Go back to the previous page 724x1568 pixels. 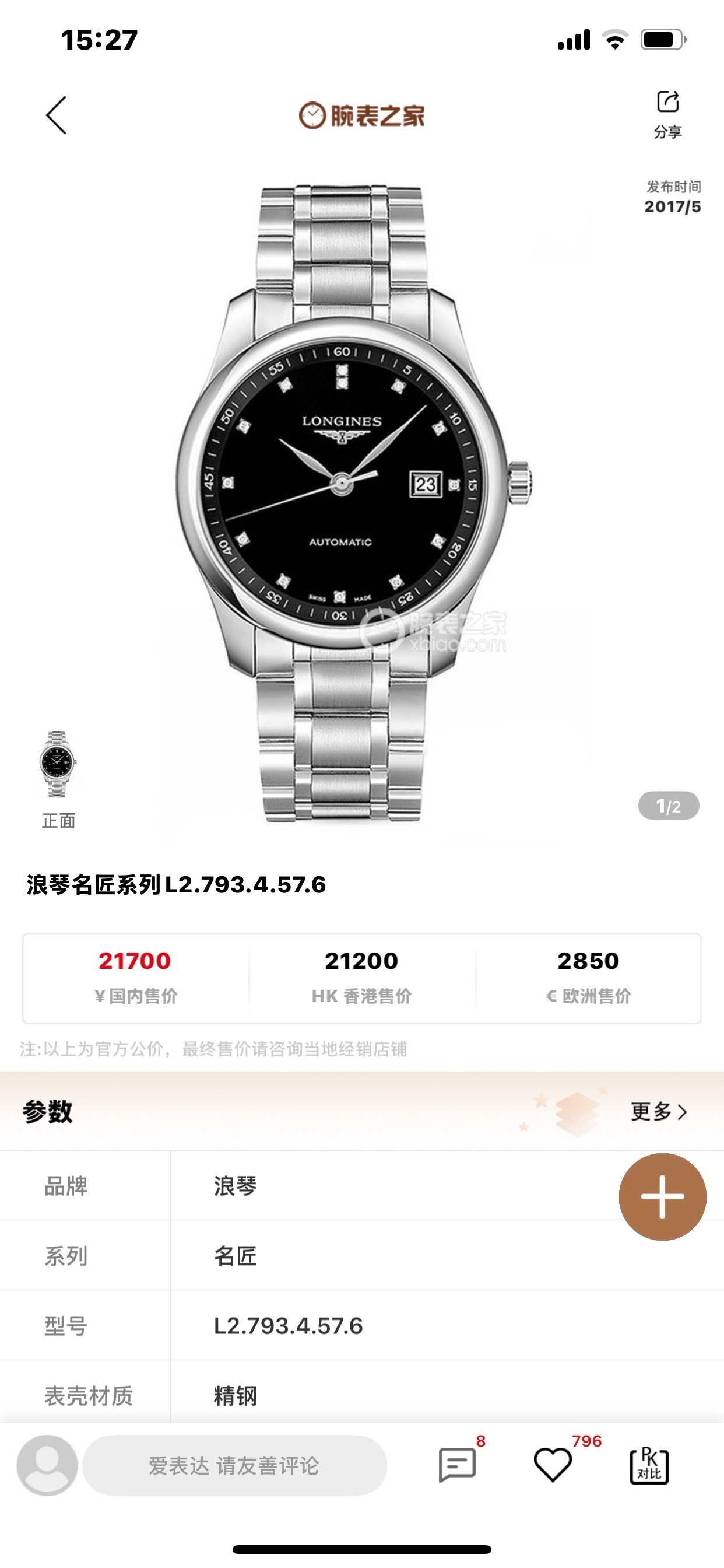click(x=56, y=115)
